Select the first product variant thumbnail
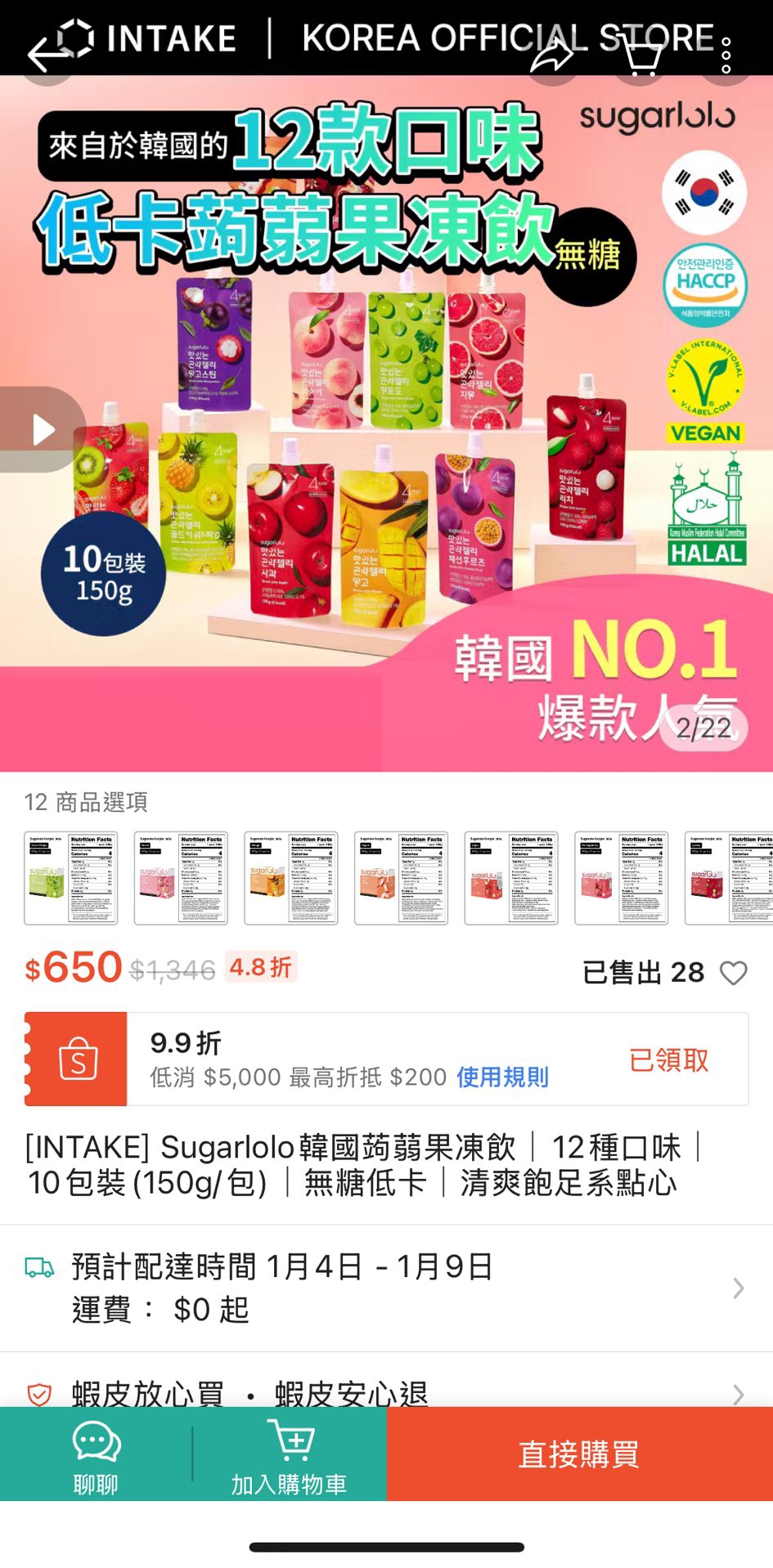 70,876
